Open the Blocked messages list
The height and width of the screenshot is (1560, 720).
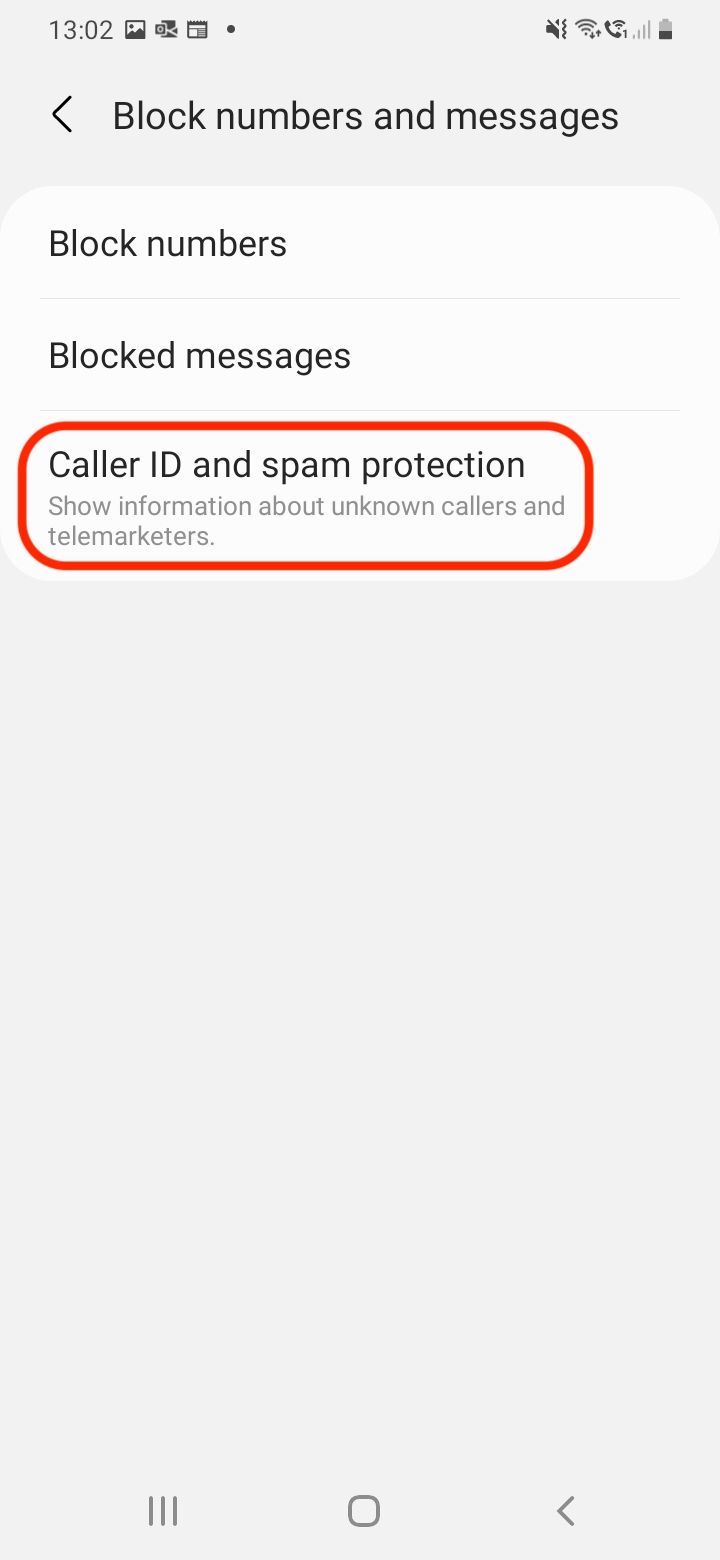coord(199,355)
